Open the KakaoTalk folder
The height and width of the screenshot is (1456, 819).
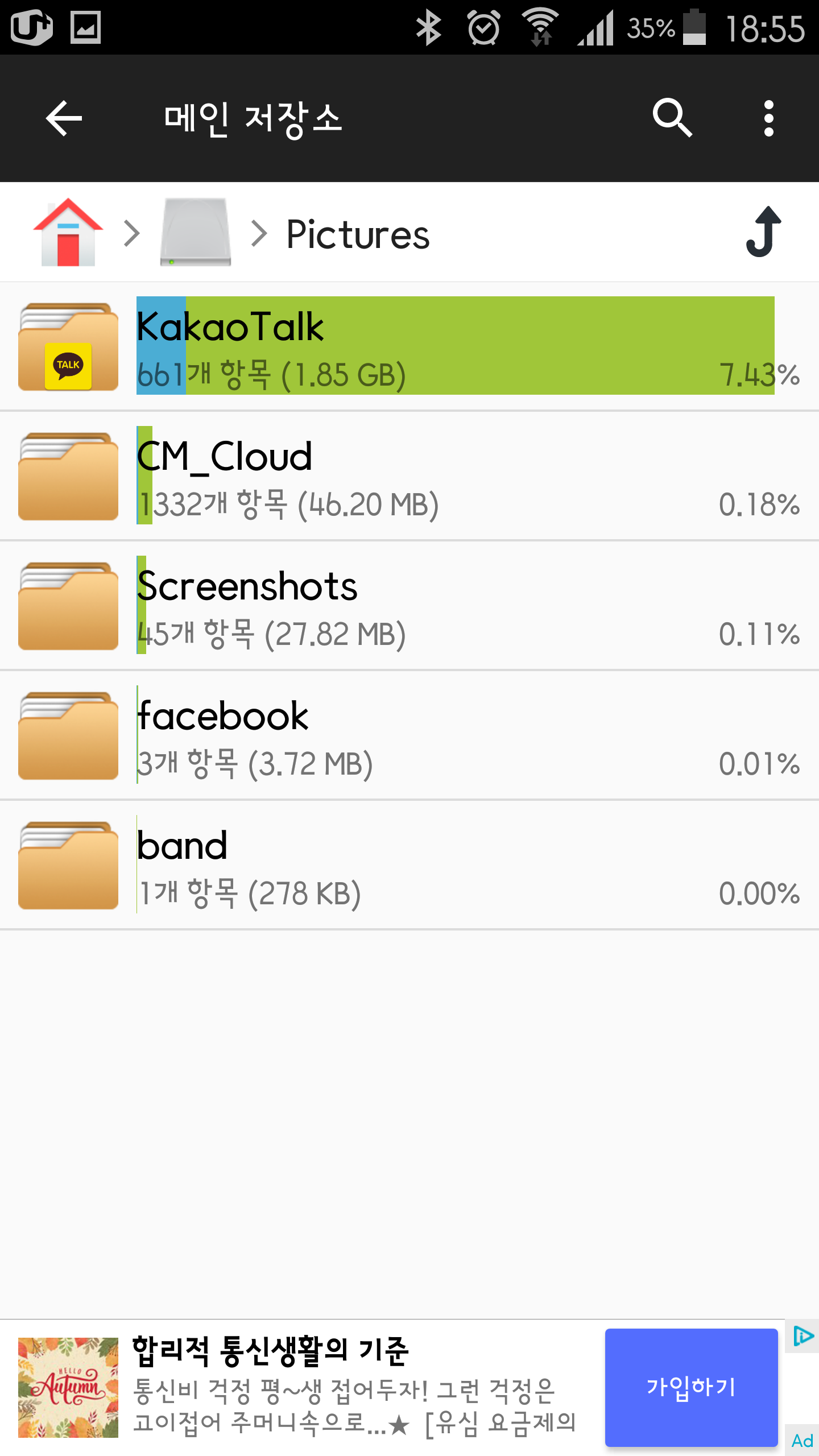(x=409, y=346)
